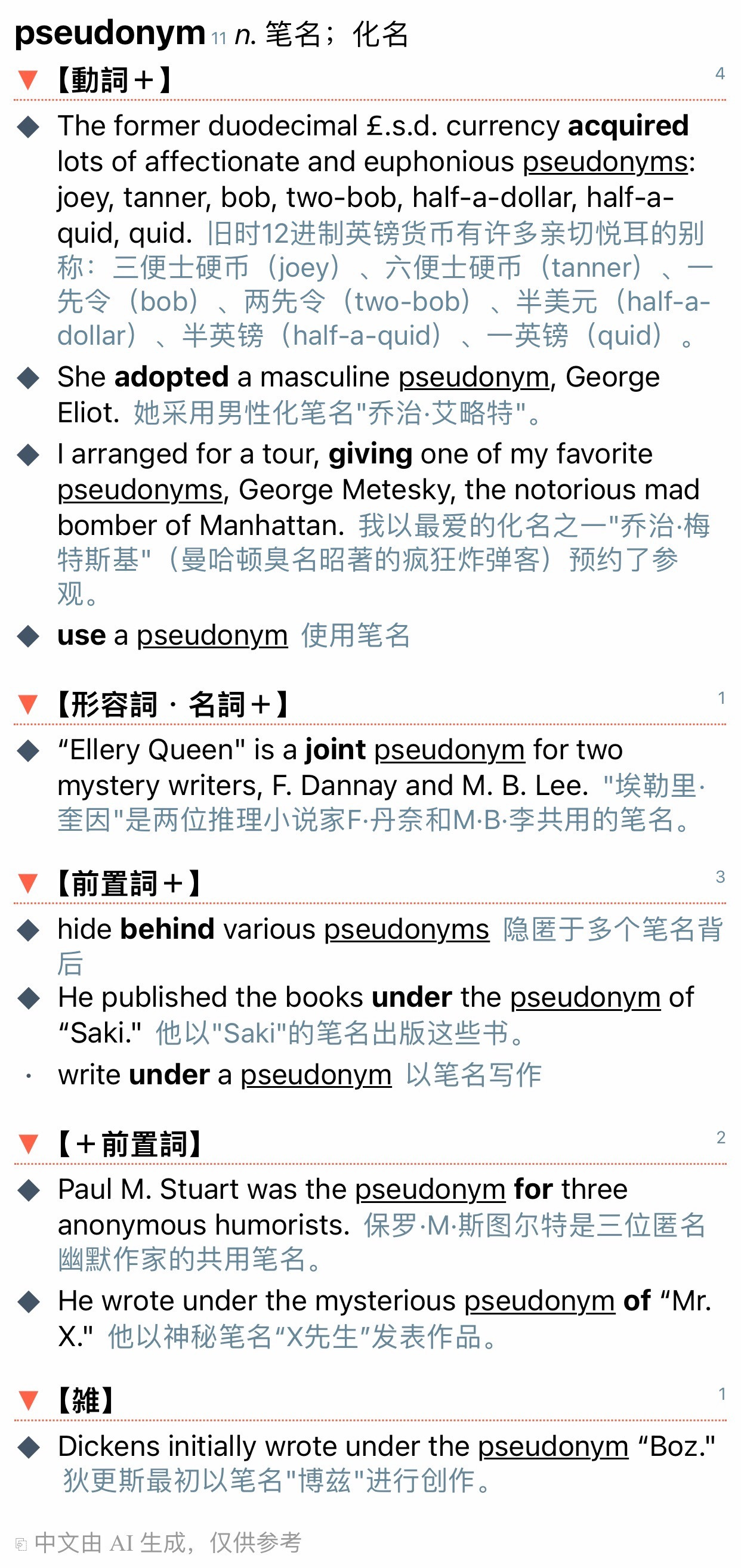Screen dimensions: 741x1568
Task: Tap underlined pseudonym in the George Eliot sentence
Action: 474,378
